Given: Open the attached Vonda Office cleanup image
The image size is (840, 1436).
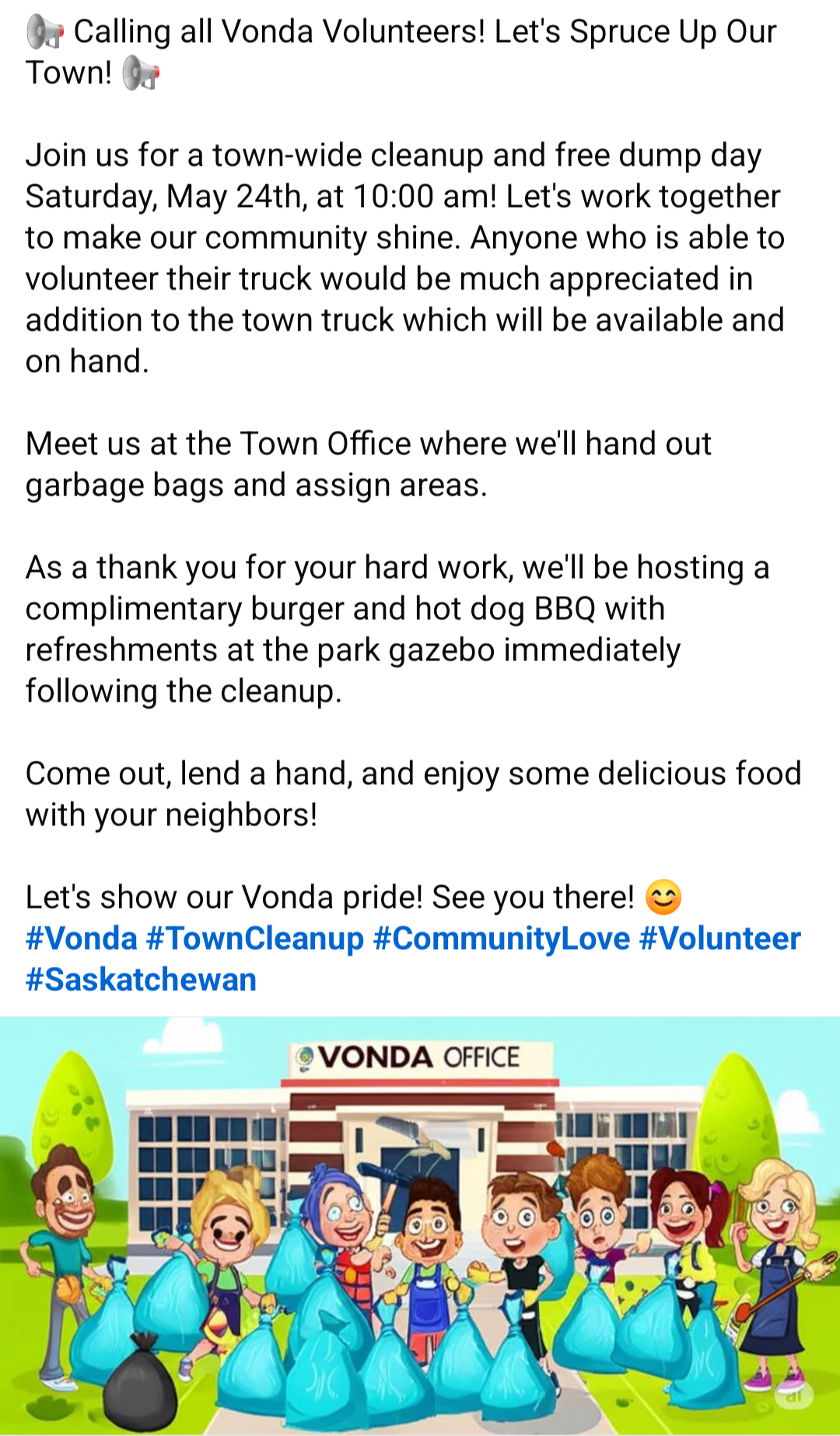Looking at the screenshot, I should pos(420,1225).
